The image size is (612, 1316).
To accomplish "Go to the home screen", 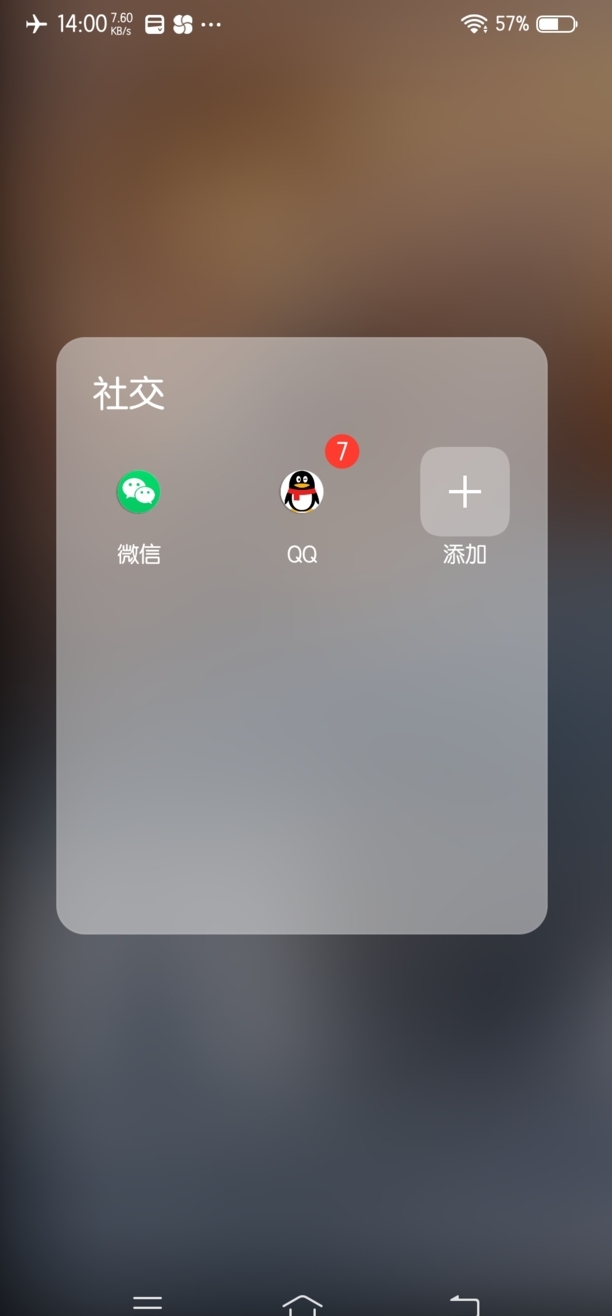I will tap(302, 1302).
